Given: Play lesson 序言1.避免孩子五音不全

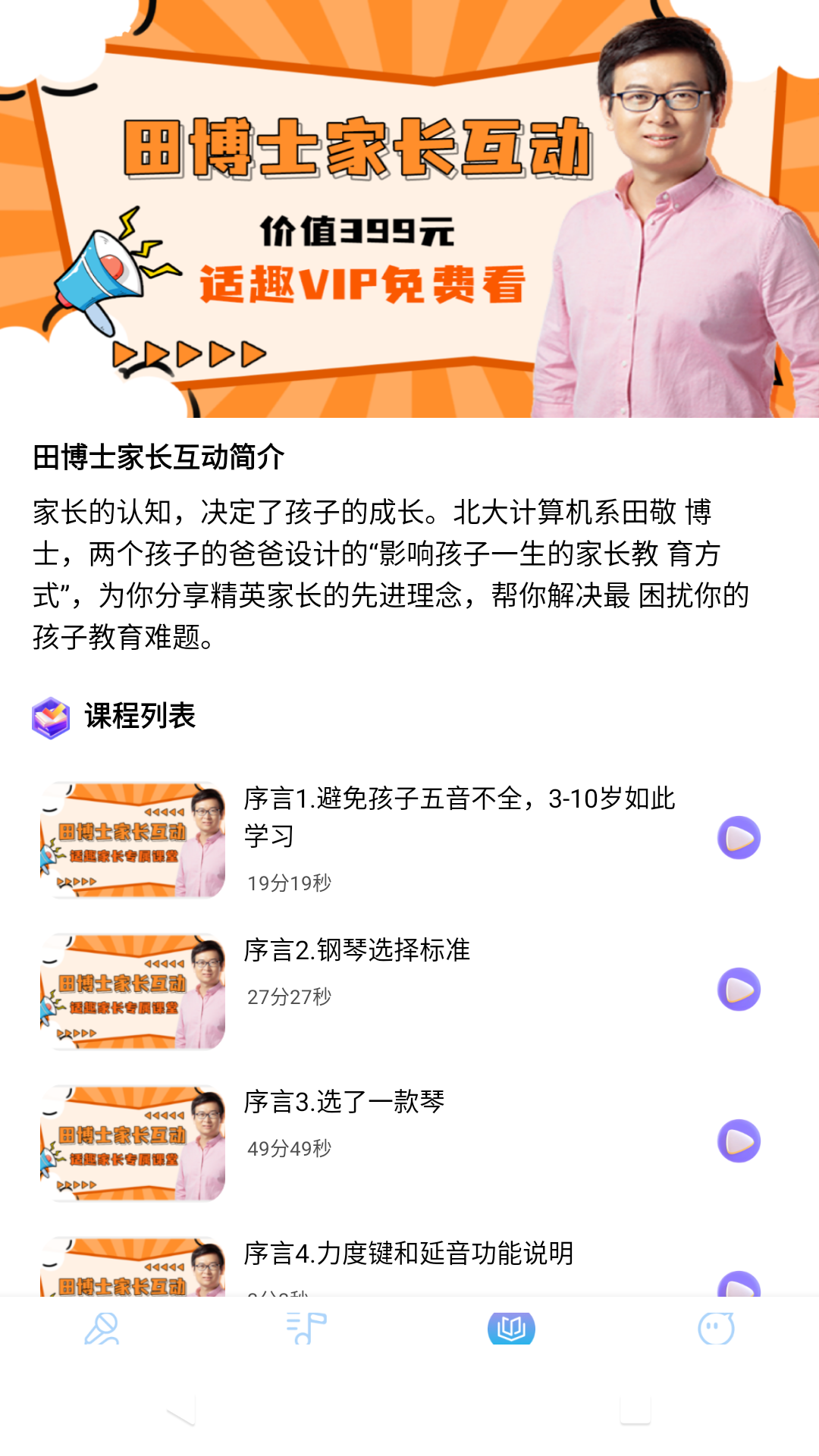Looking at the screenshot, I should point(739,838).
